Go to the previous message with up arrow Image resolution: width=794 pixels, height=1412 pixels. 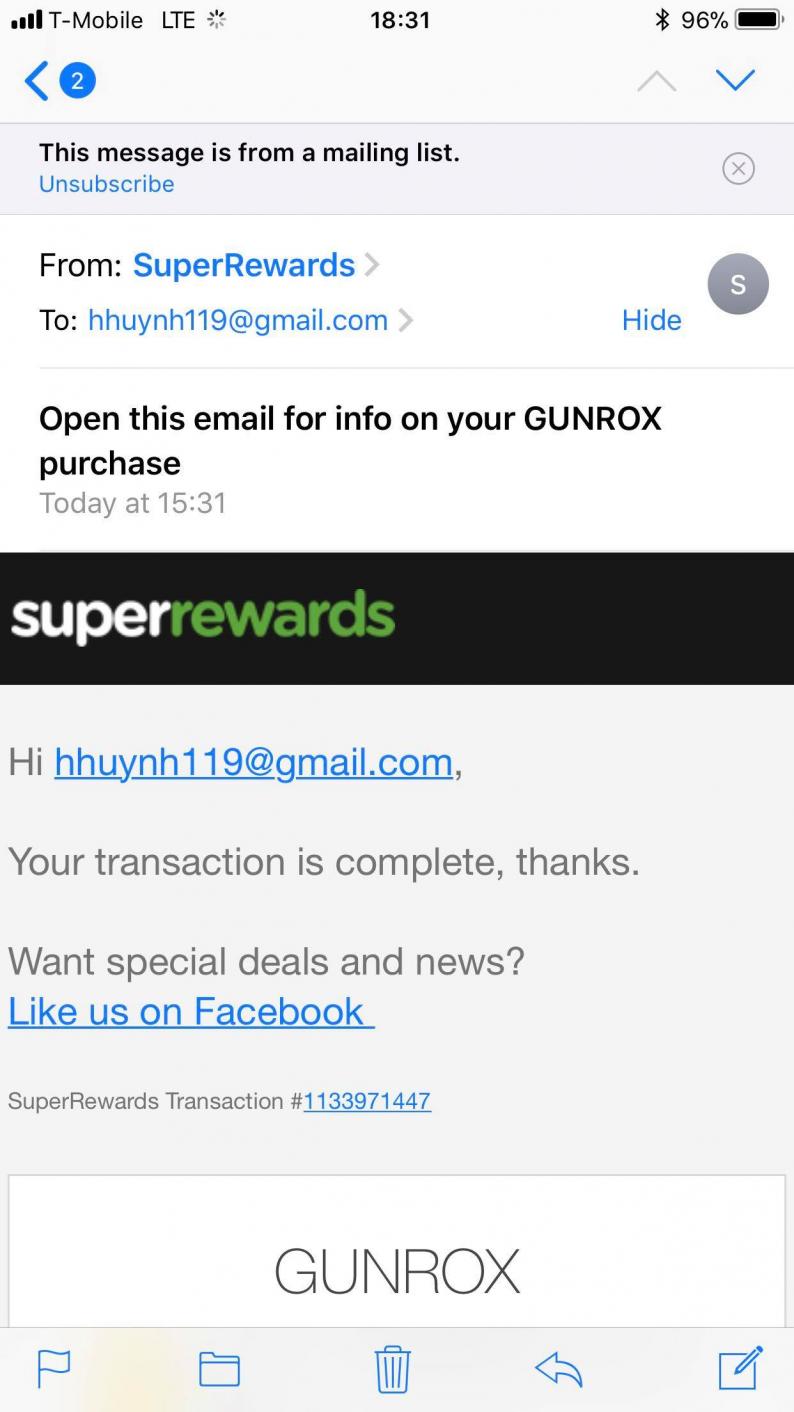[x=656, y=82]
